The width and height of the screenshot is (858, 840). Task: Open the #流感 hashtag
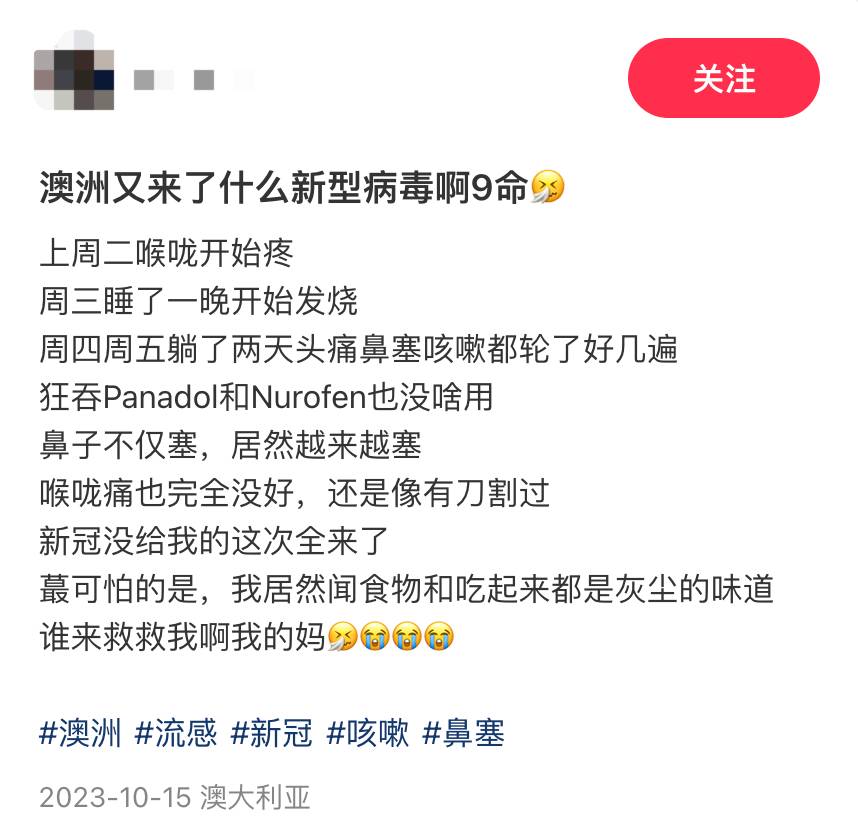(x=176, y=734)
